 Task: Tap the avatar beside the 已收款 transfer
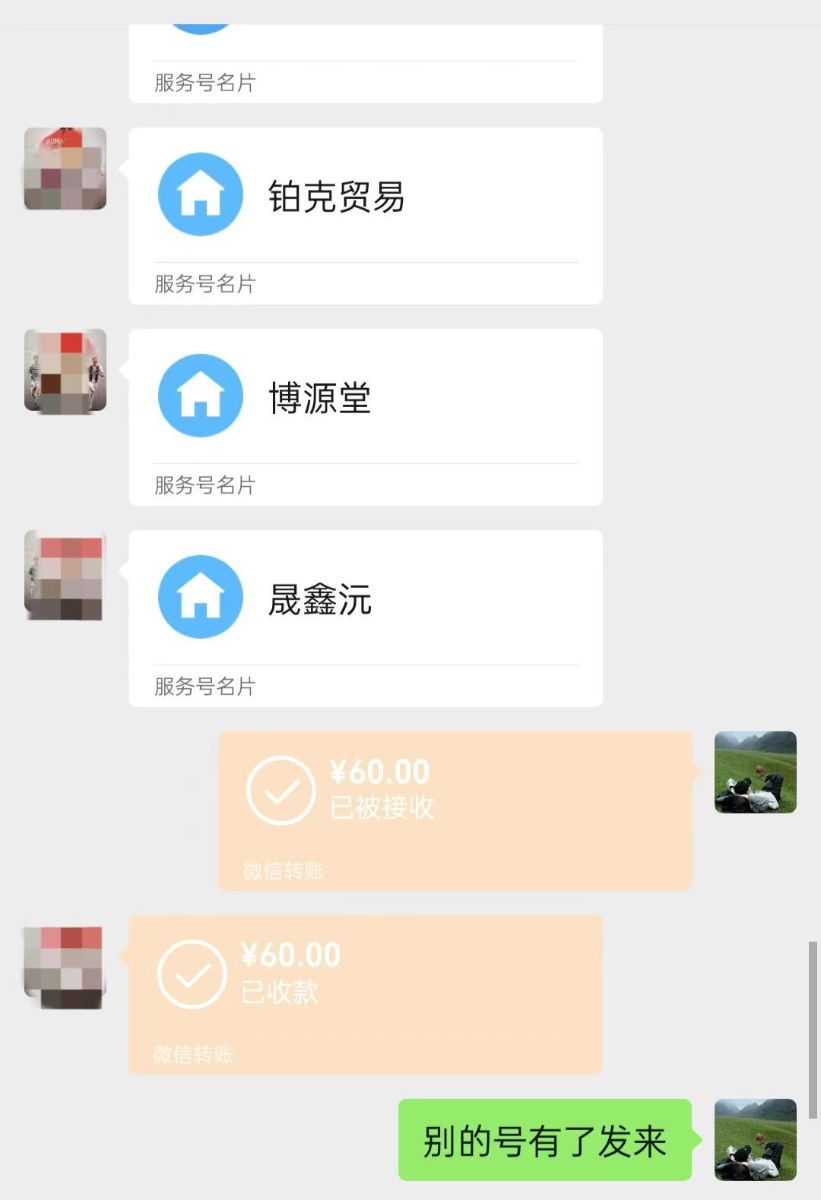coord(65,966)
